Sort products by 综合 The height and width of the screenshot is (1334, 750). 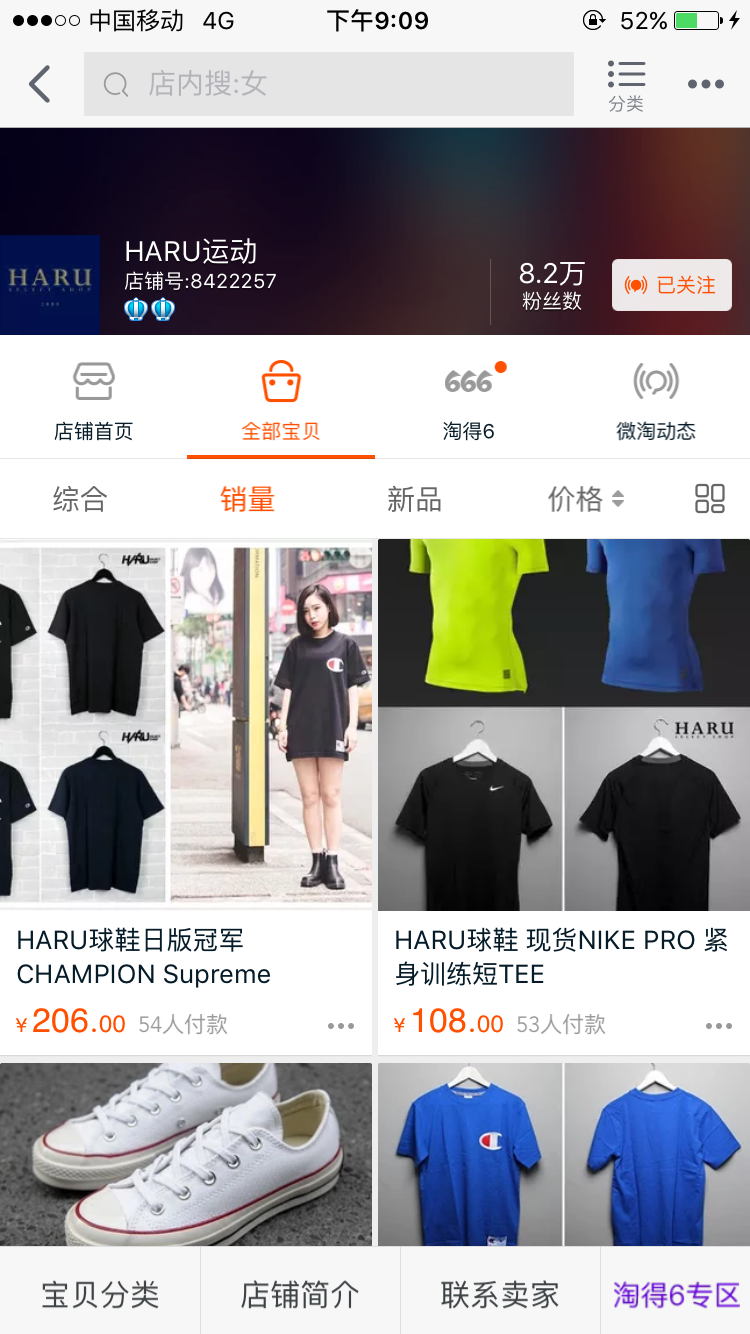click(x=80, y=499)
